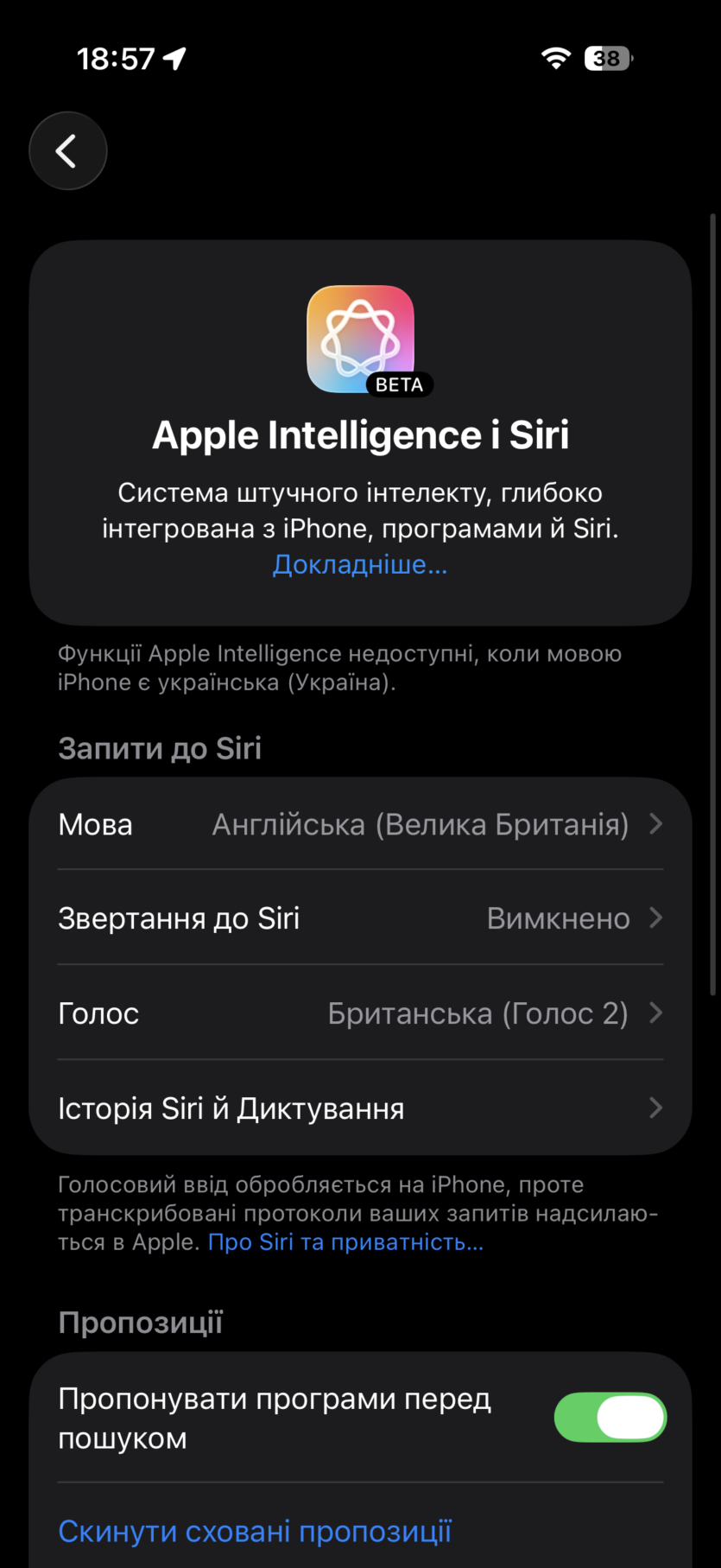Open the Докладніше link
Image resolution: width=721 pixels, height=1568 pixels.
360,565
